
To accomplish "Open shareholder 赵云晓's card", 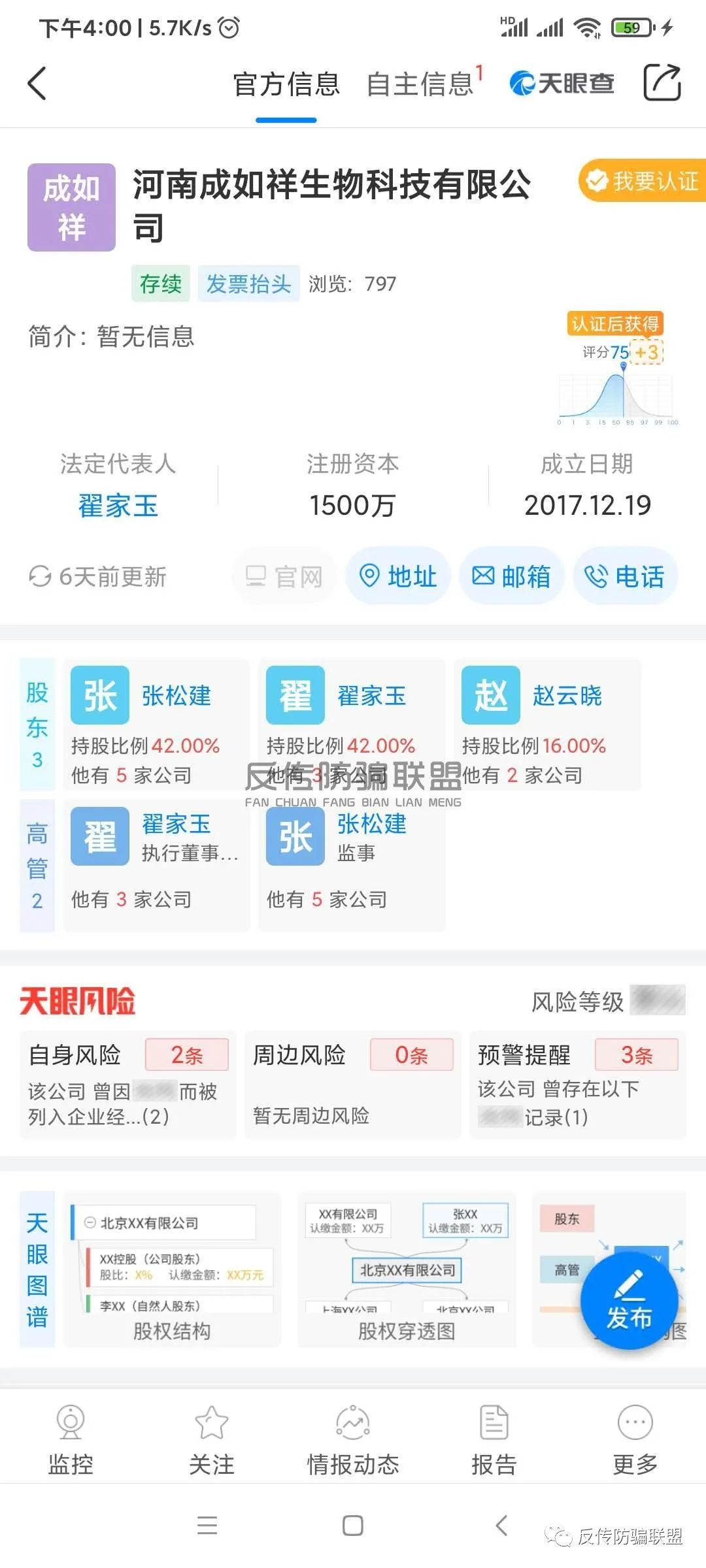I will tap(547, 725).
